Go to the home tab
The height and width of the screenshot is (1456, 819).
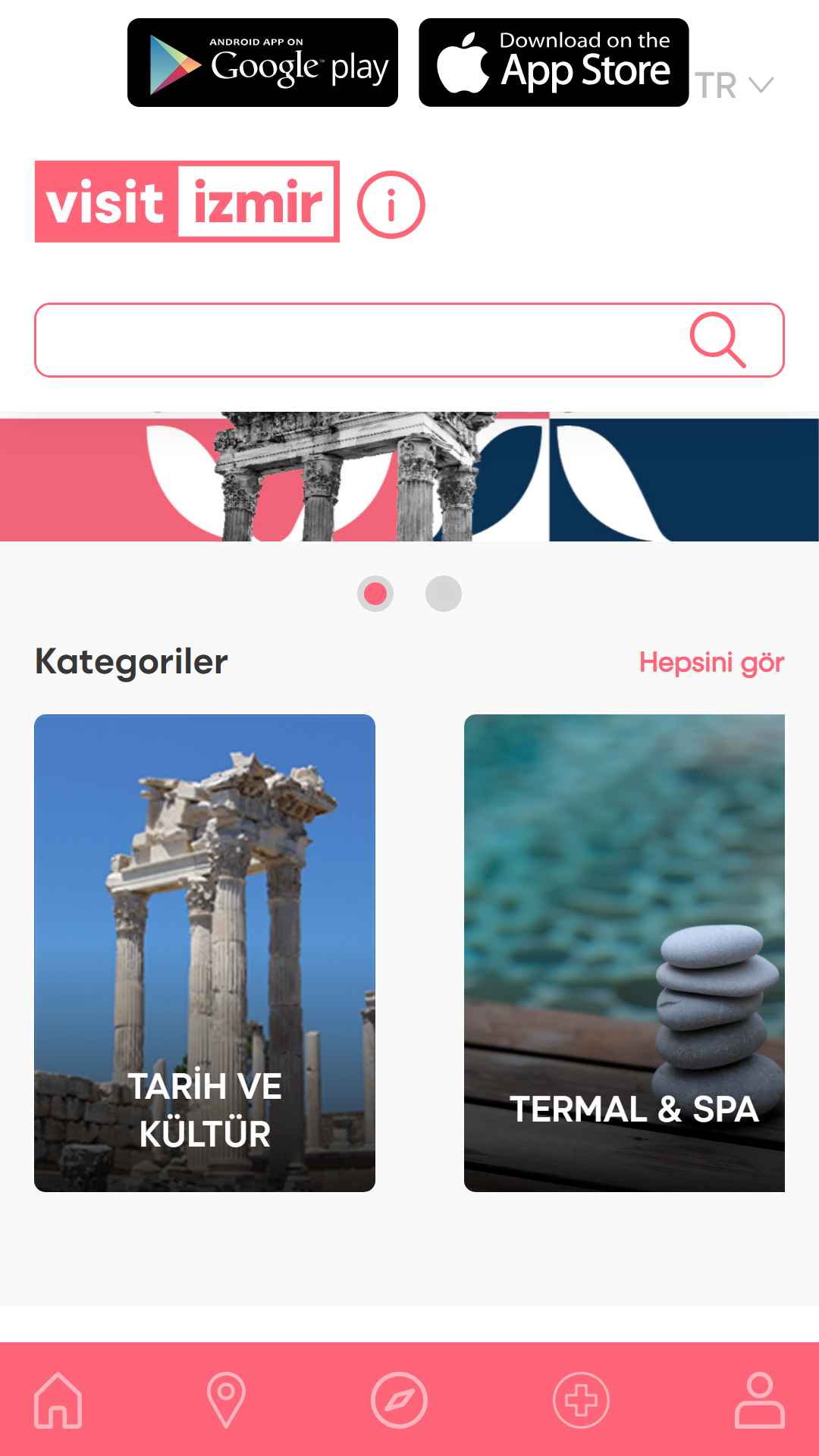[58, 1400]
